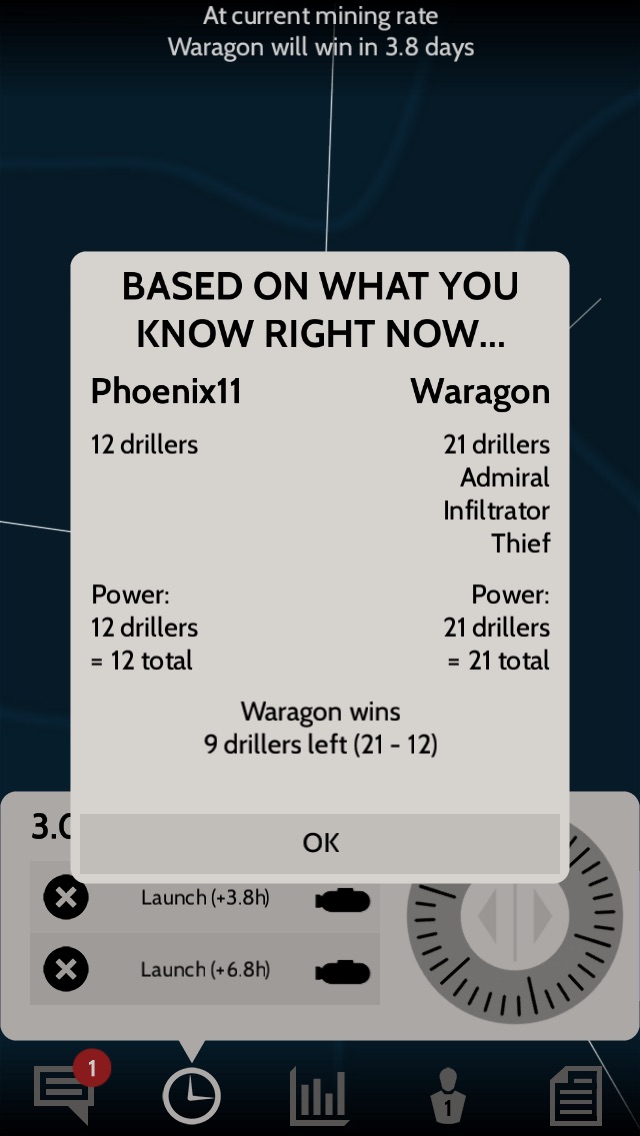Cancel the Launch (+3.8h) order
640x1136 pixels.
point(66,898)
